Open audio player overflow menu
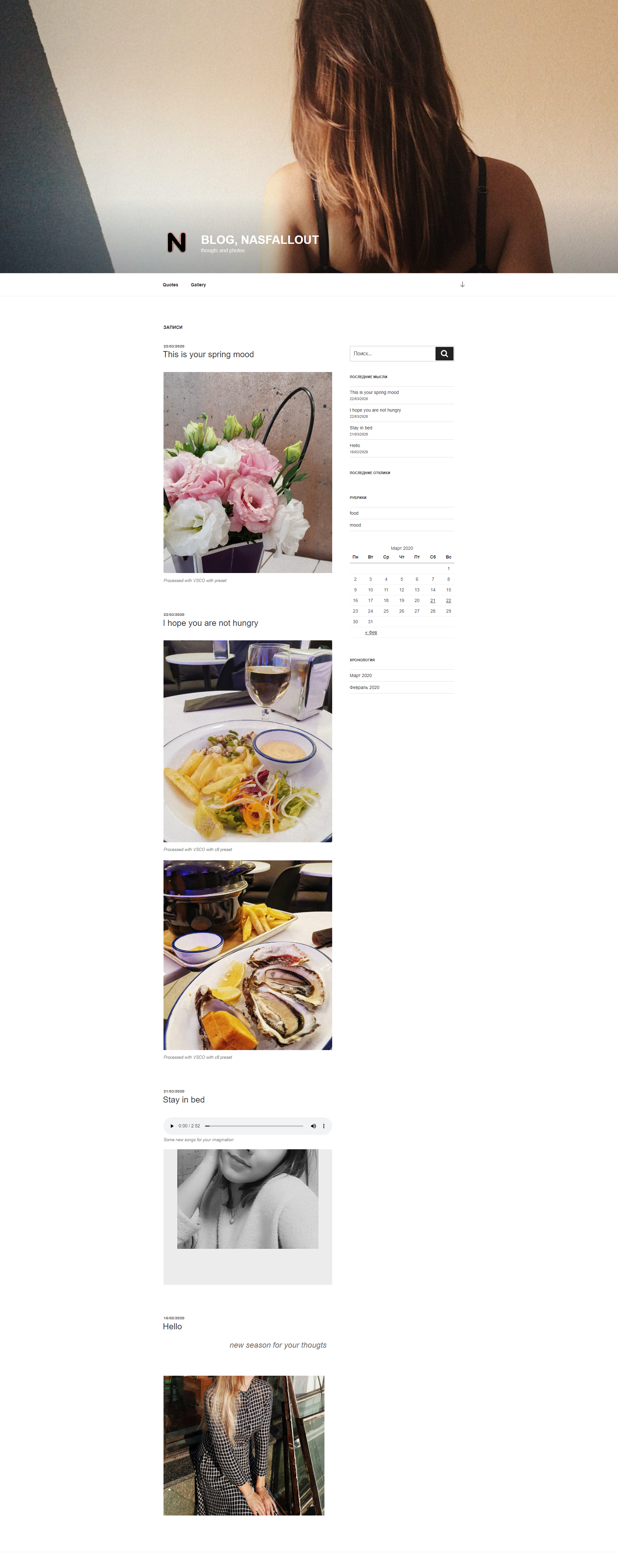Viewport: 618px width, 1568px height. (x=323, y=1126)
